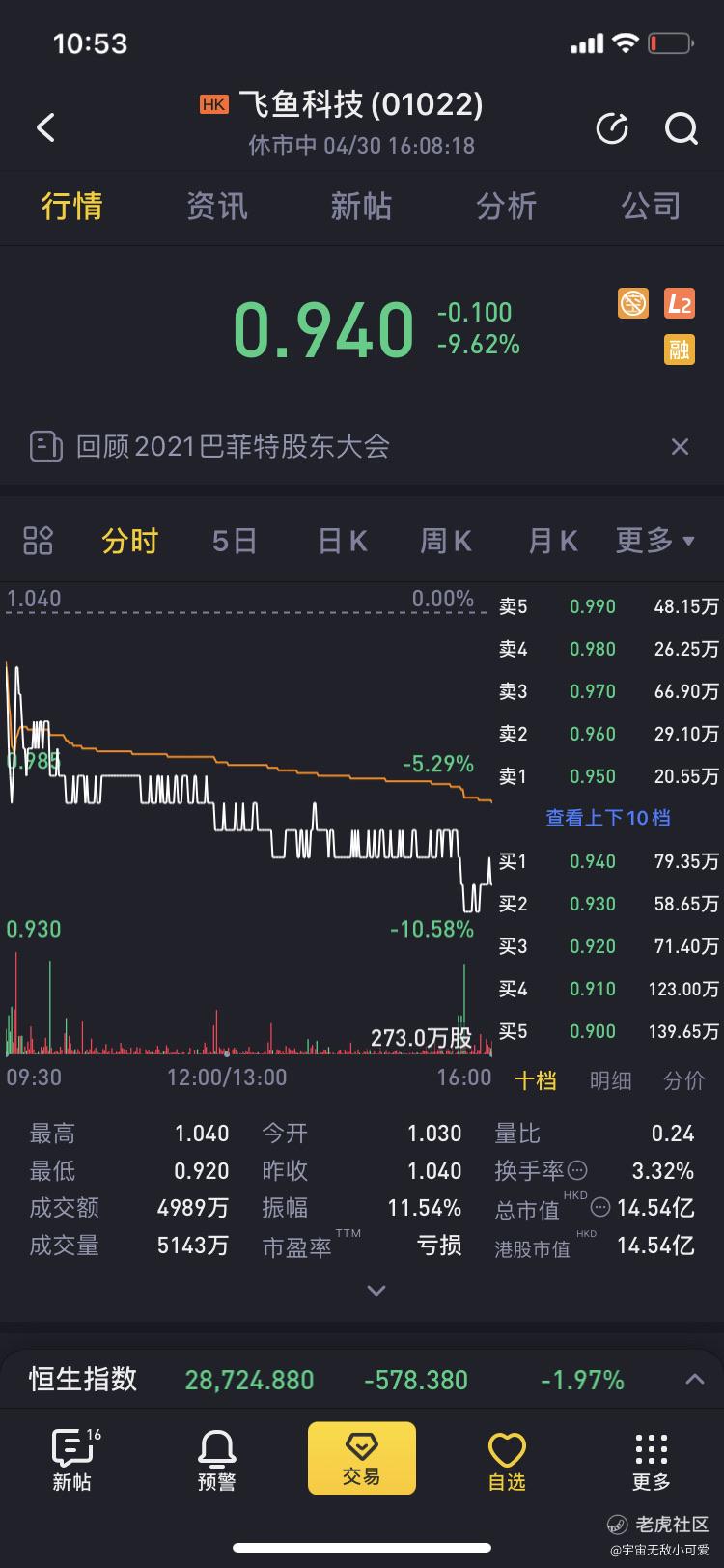Image resolution: width=724 pixels, height=1568 pixels.
Task: Open the search magnifier icon
Action: (x=682, y=127)
